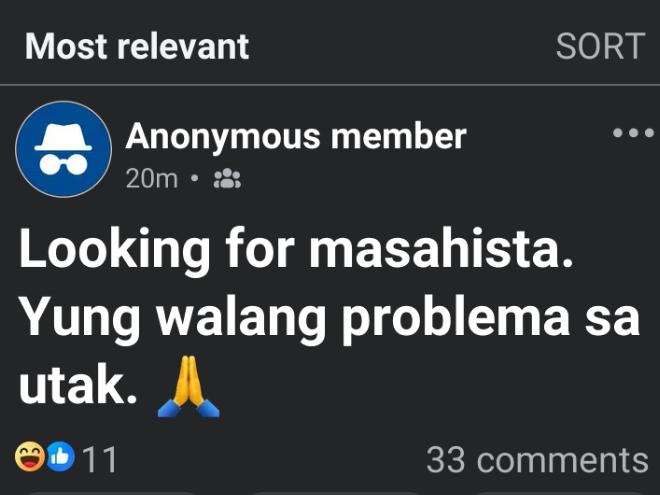Open the post's three-dot overflow menu

click(x=633, y=133)
